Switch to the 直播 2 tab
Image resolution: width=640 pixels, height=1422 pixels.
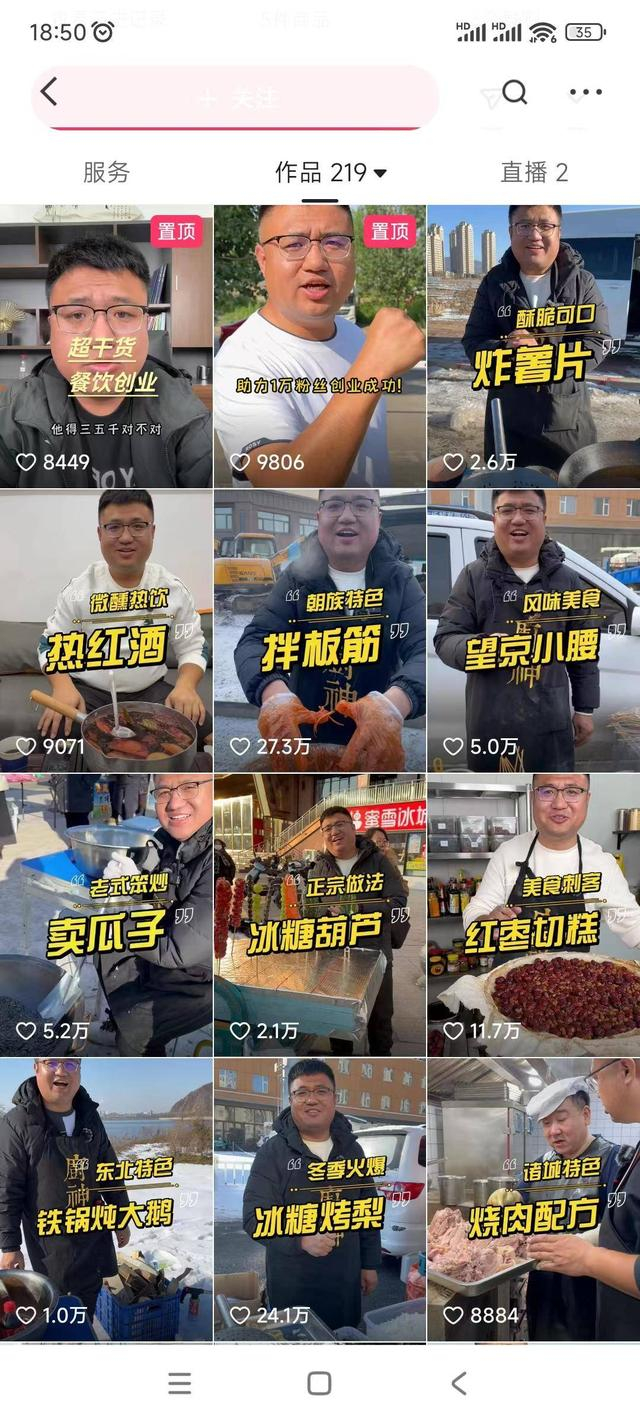(x=534, y=172)
